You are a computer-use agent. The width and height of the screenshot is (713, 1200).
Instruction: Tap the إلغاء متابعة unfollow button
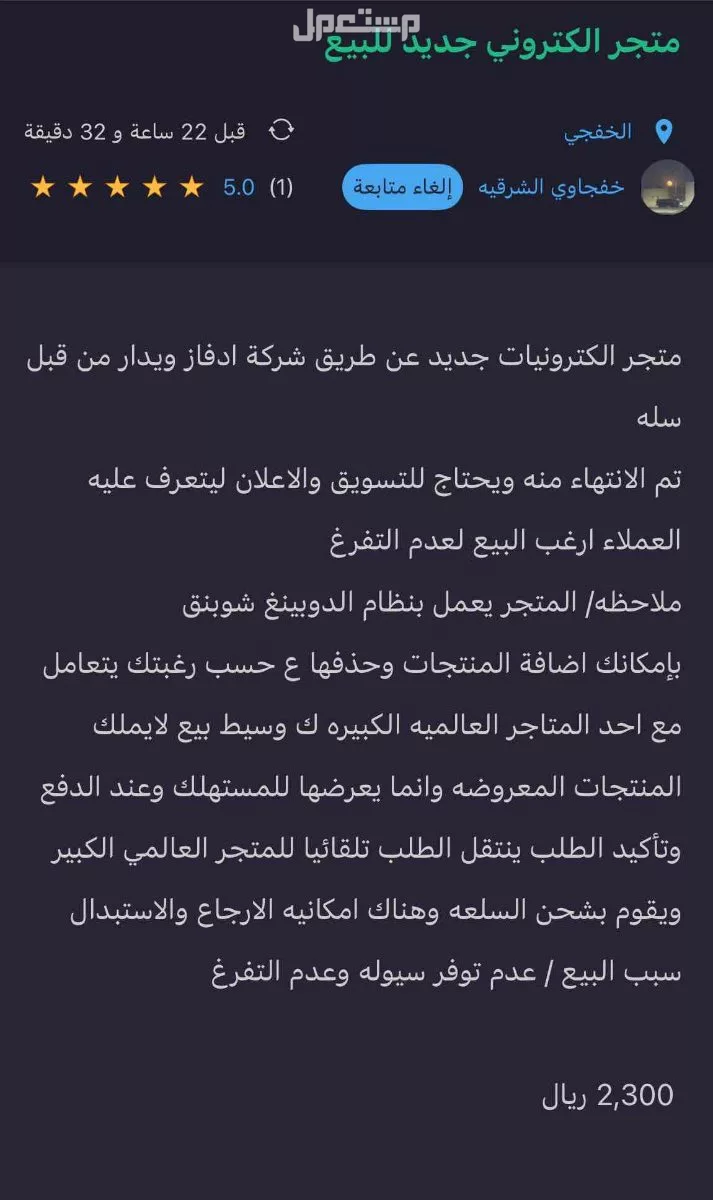click(x=404, y=188)
